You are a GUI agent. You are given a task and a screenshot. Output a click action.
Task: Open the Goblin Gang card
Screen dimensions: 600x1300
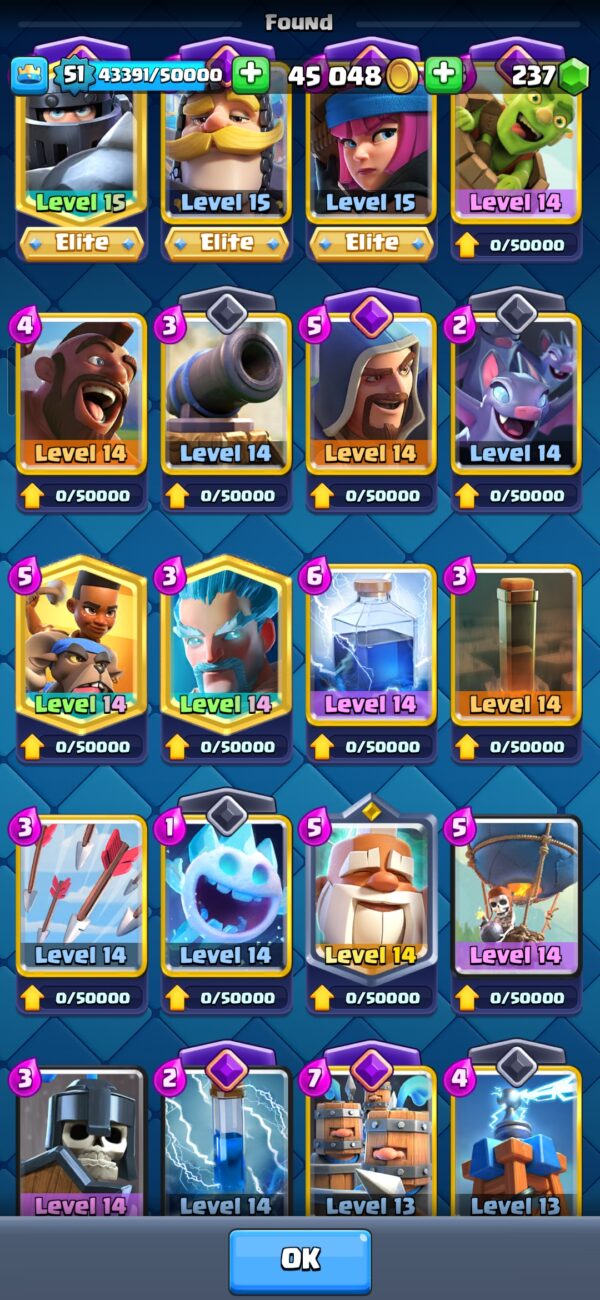[x=516, y=160]
